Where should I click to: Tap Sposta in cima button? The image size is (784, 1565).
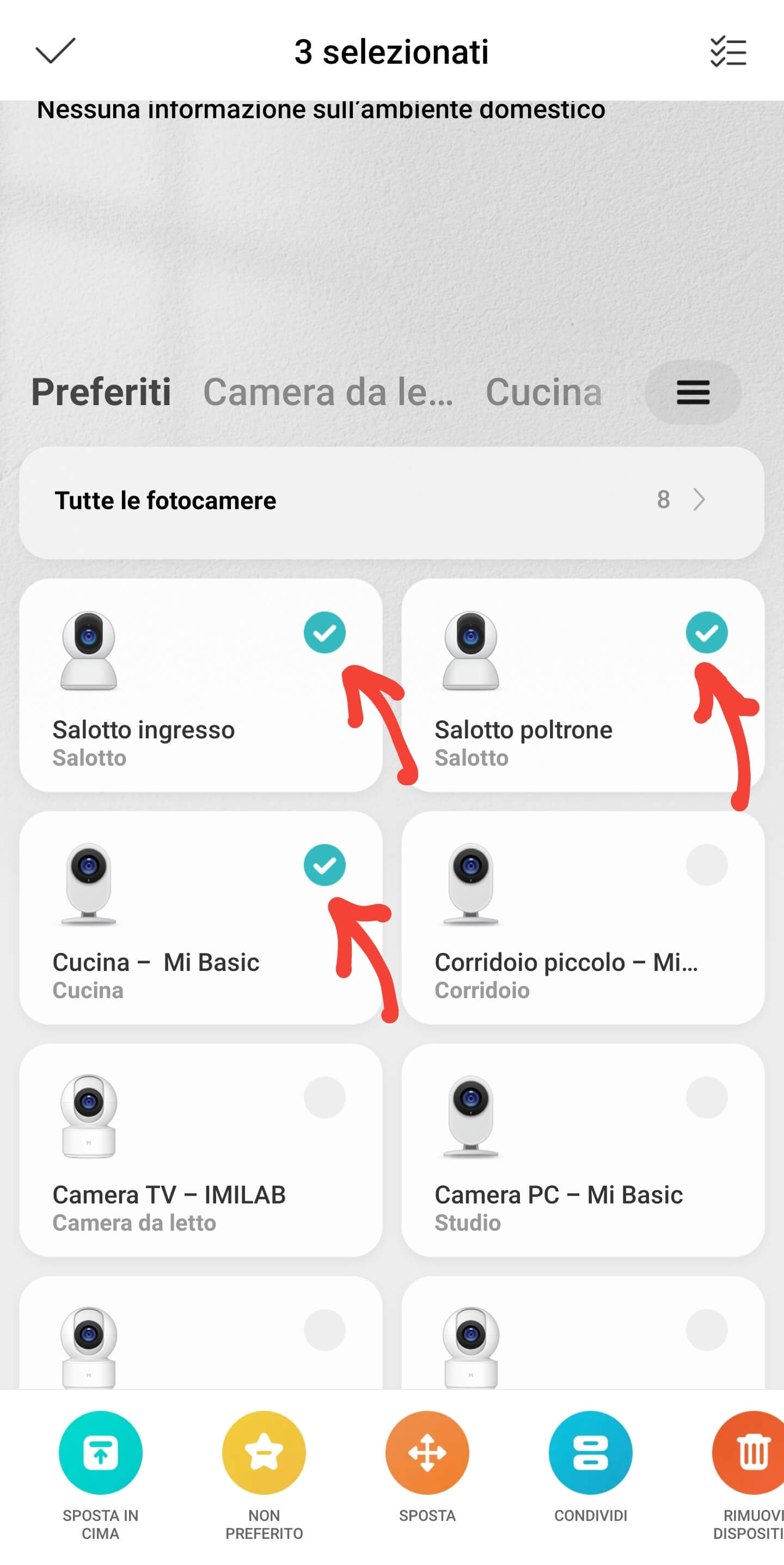tap(100, 1453)
